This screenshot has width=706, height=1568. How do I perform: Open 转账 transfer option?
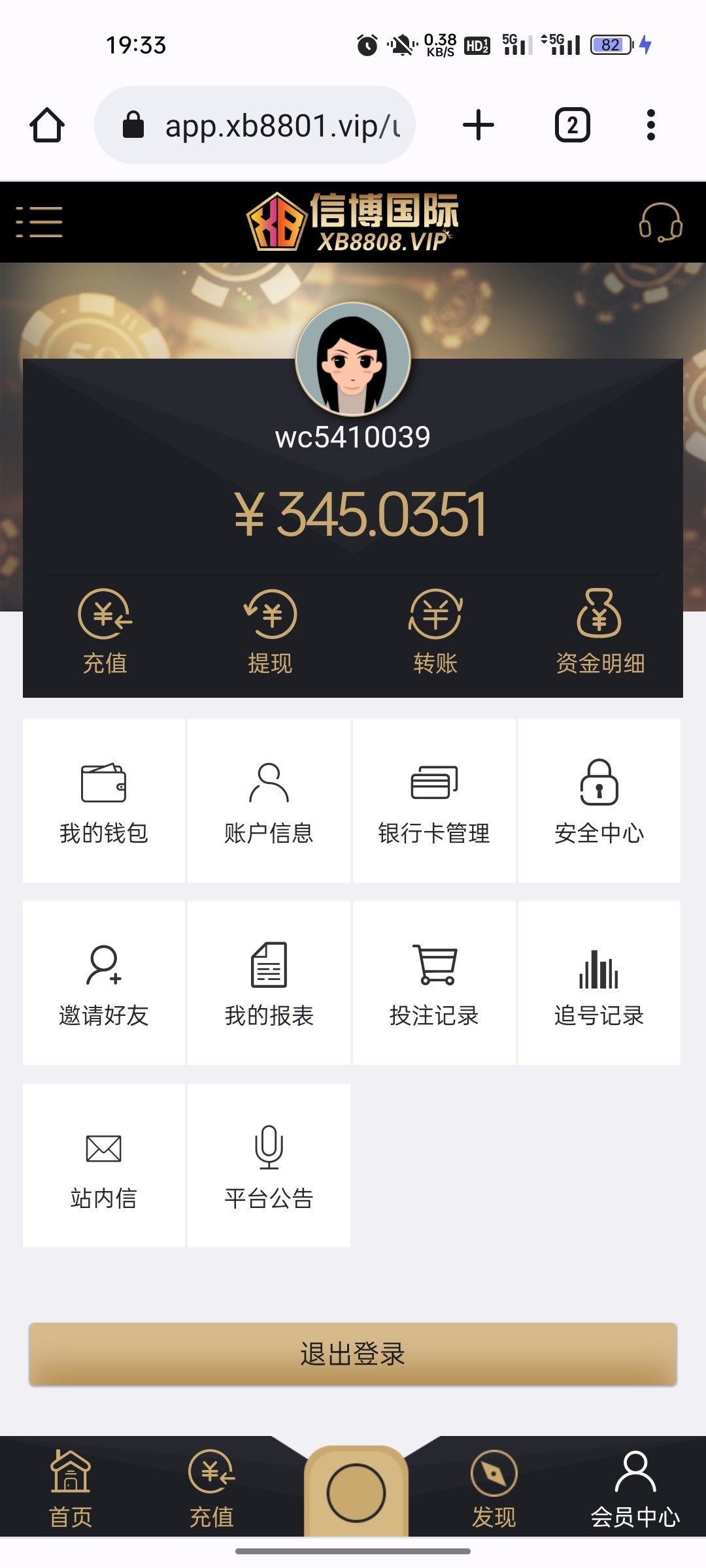coord(435,631)
